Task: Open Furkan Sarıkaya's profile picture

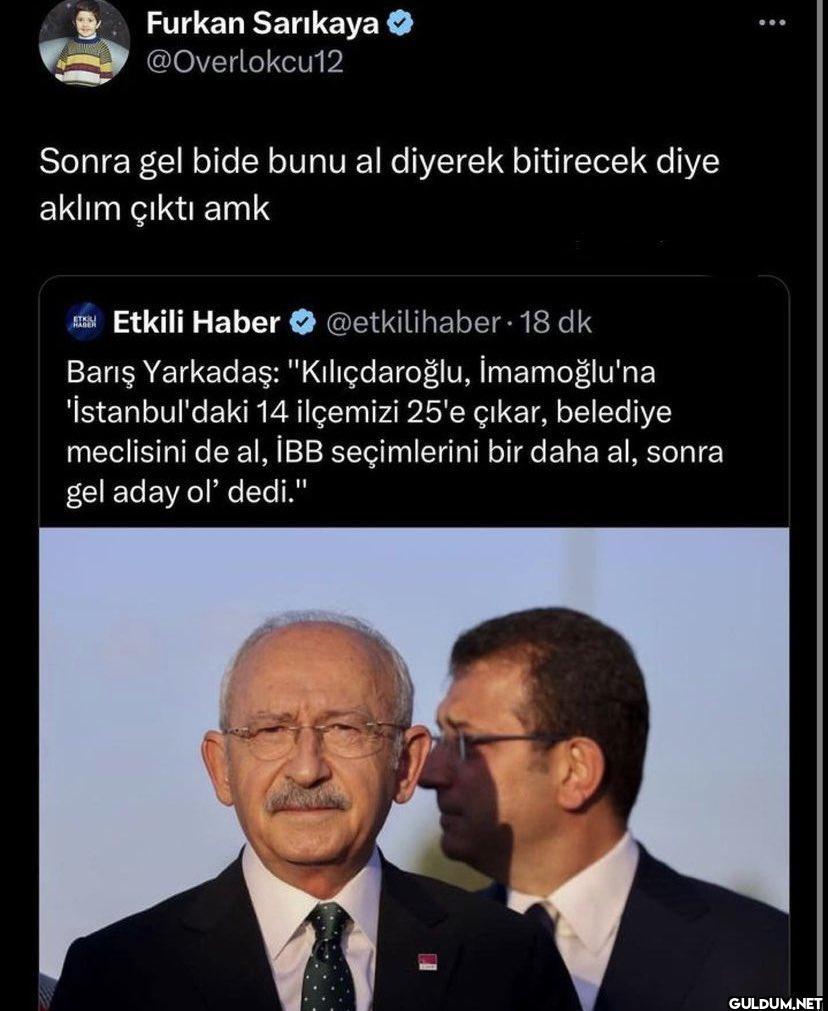Action: 84,43
